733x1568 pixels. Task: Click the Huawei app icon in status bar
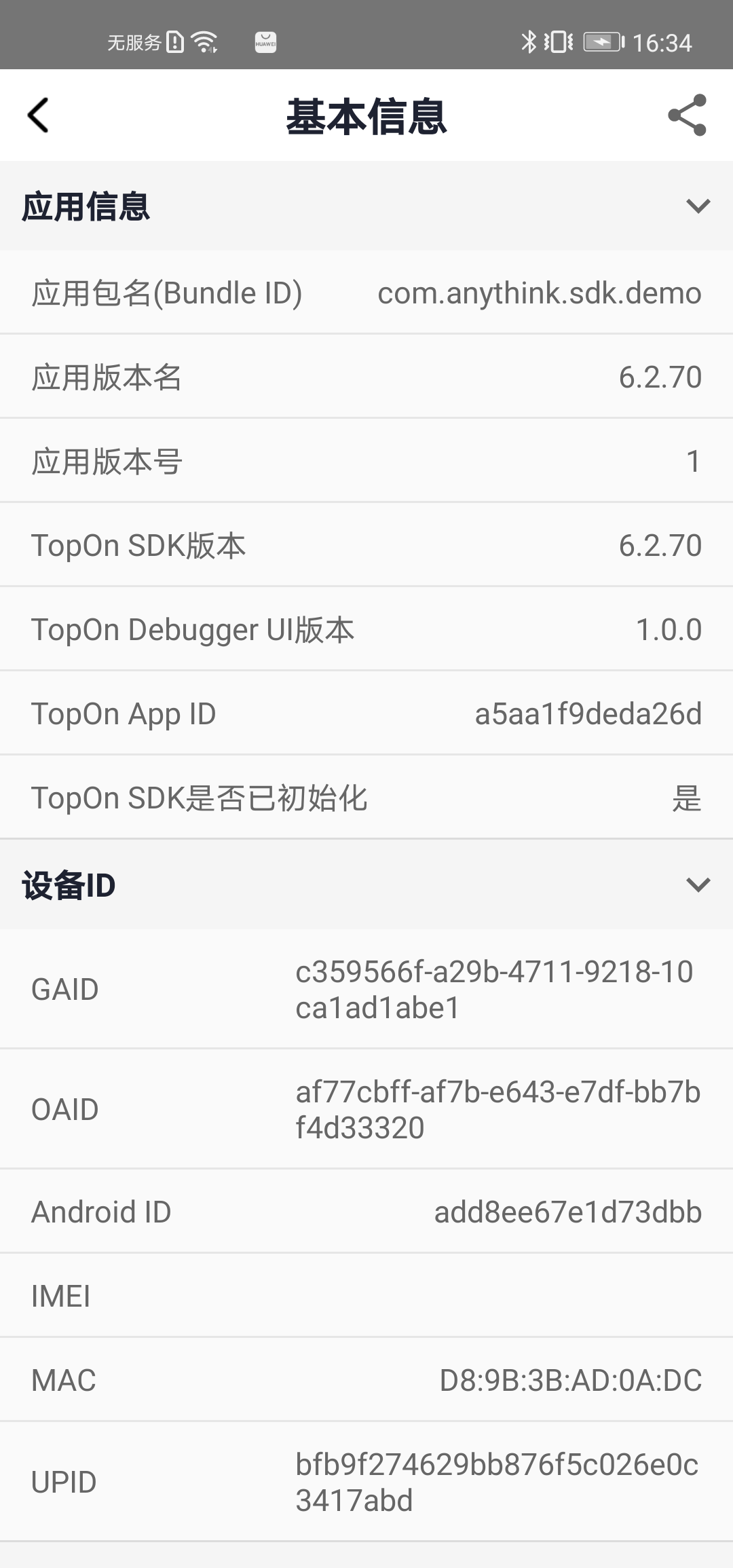point(265,41)
